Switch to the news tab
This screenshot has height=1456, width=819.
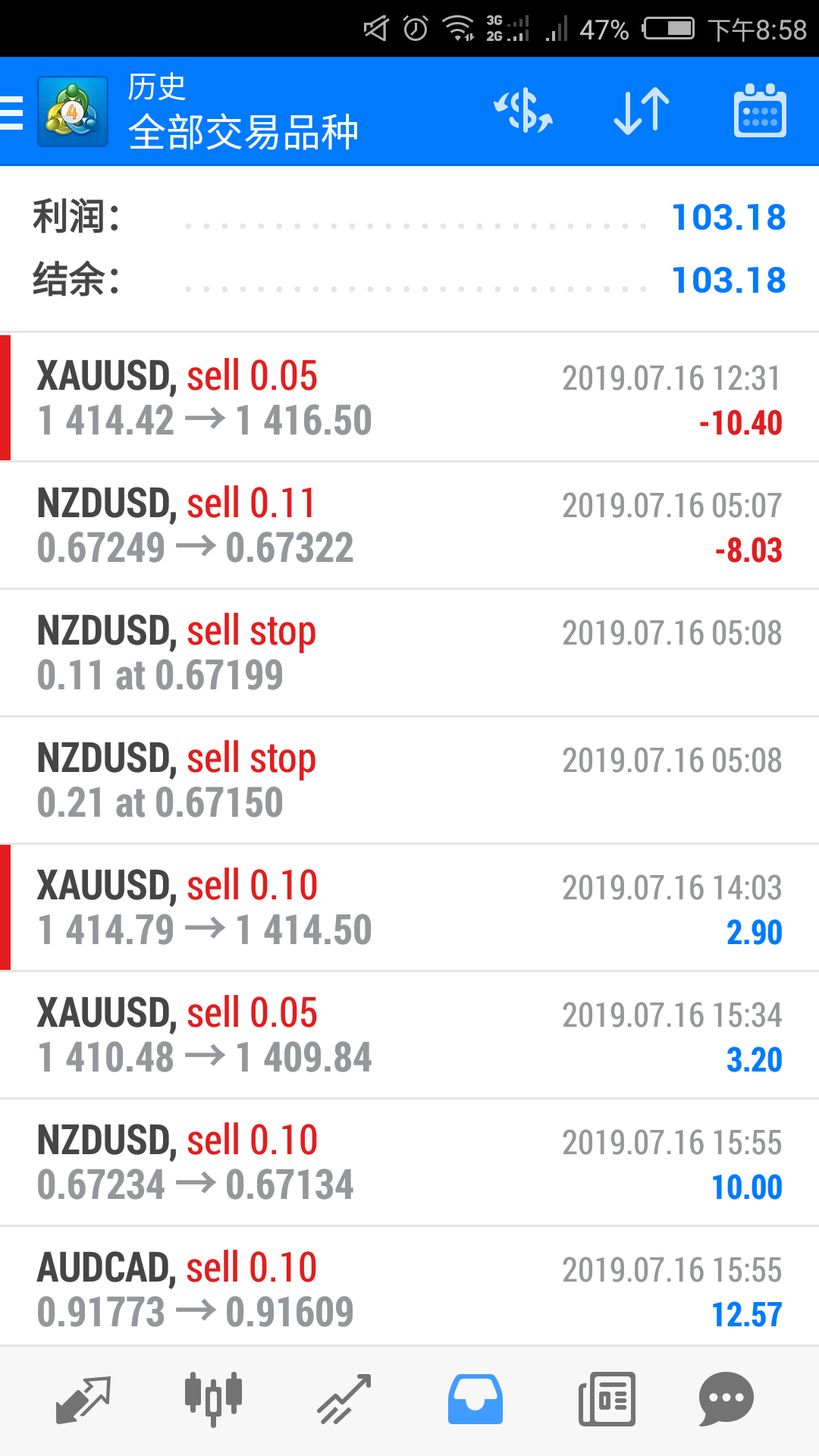pos(607,1399)
